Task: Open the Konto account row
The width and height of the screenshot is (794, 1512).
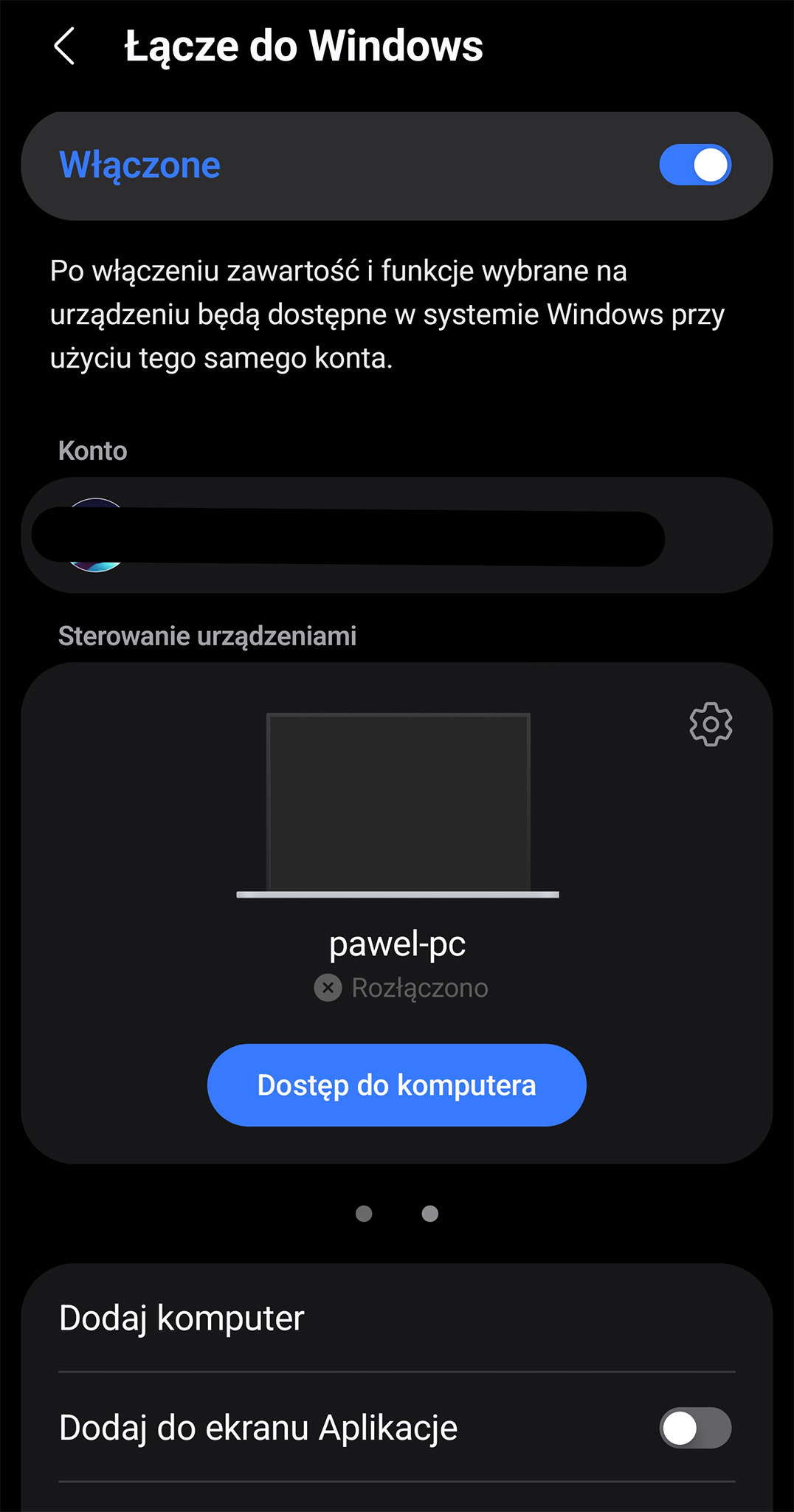Action: [x=396, y=535]
